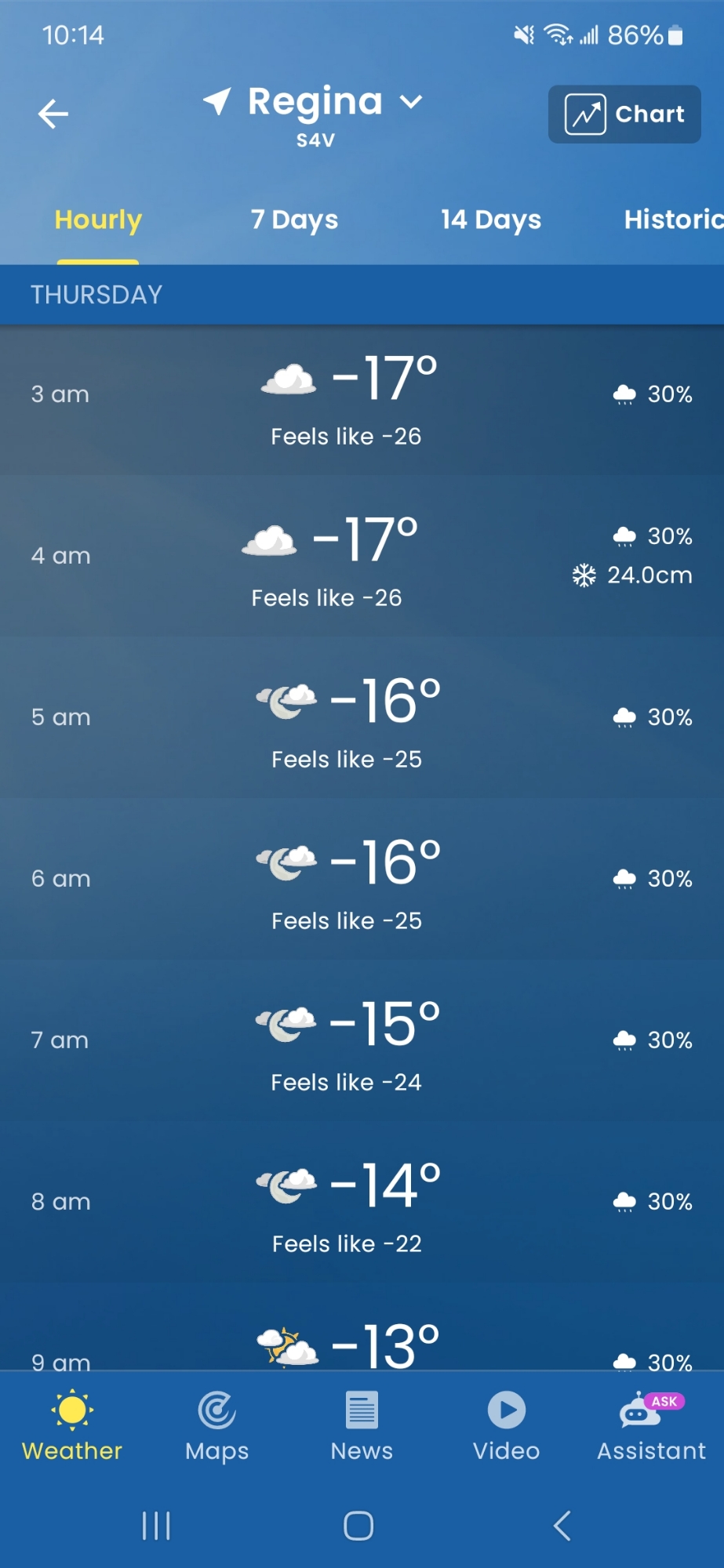Select the Historical tab

click(x=672, y=220)
